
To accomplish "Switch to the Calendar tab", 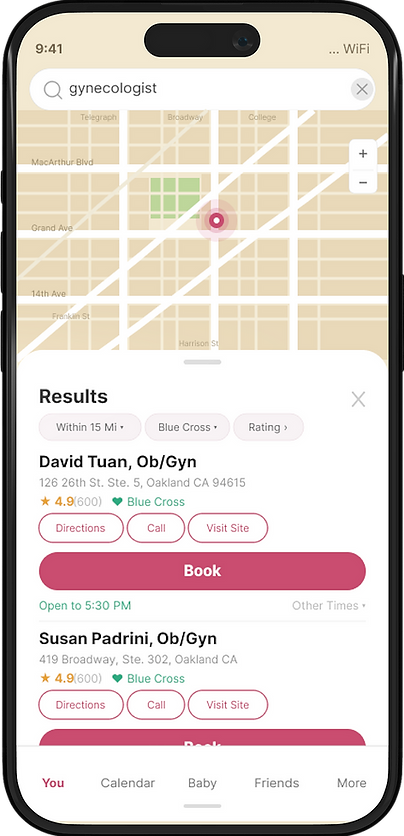I will (128, 783).
